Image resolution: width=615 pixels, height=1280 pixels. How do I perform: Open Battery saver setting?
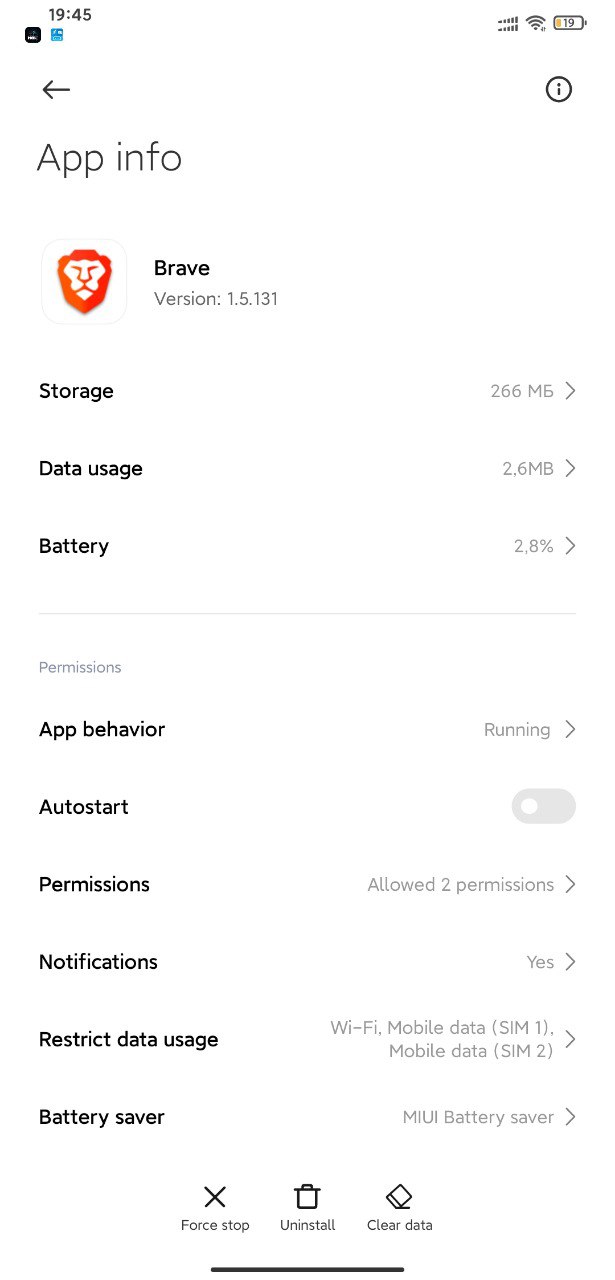[x=307, y=1117]
